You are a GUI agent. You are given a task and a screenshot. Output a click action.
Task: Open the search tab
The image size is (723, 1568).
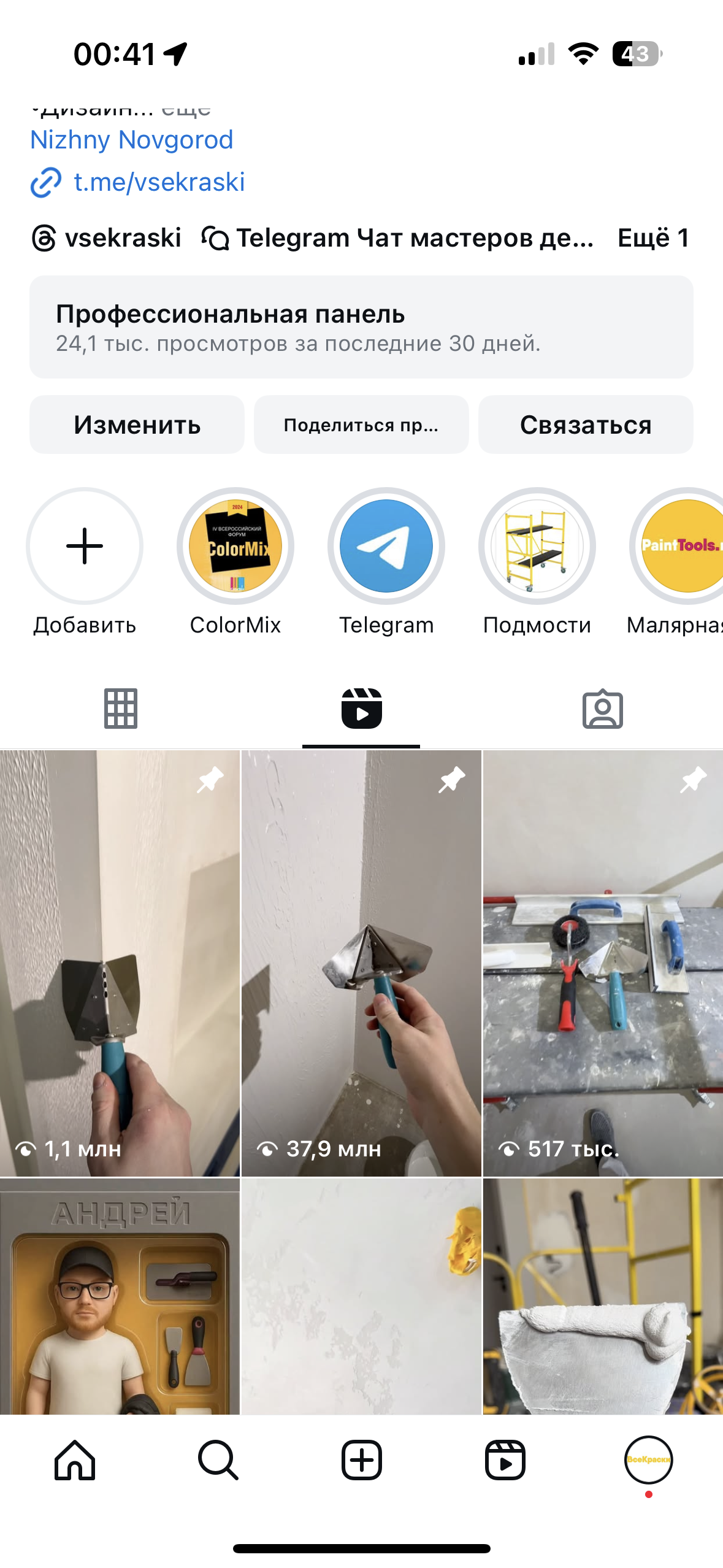coord(218,1461)
